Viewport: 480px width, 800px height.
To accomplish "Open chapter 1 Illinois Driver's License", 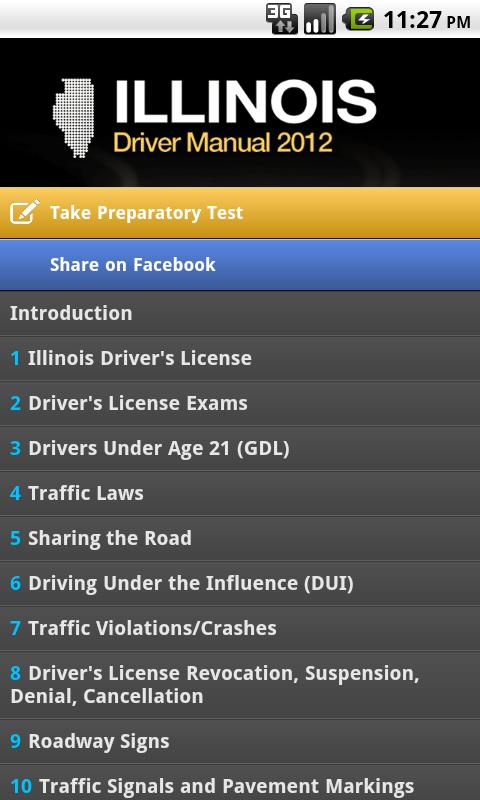I will 240,358.
